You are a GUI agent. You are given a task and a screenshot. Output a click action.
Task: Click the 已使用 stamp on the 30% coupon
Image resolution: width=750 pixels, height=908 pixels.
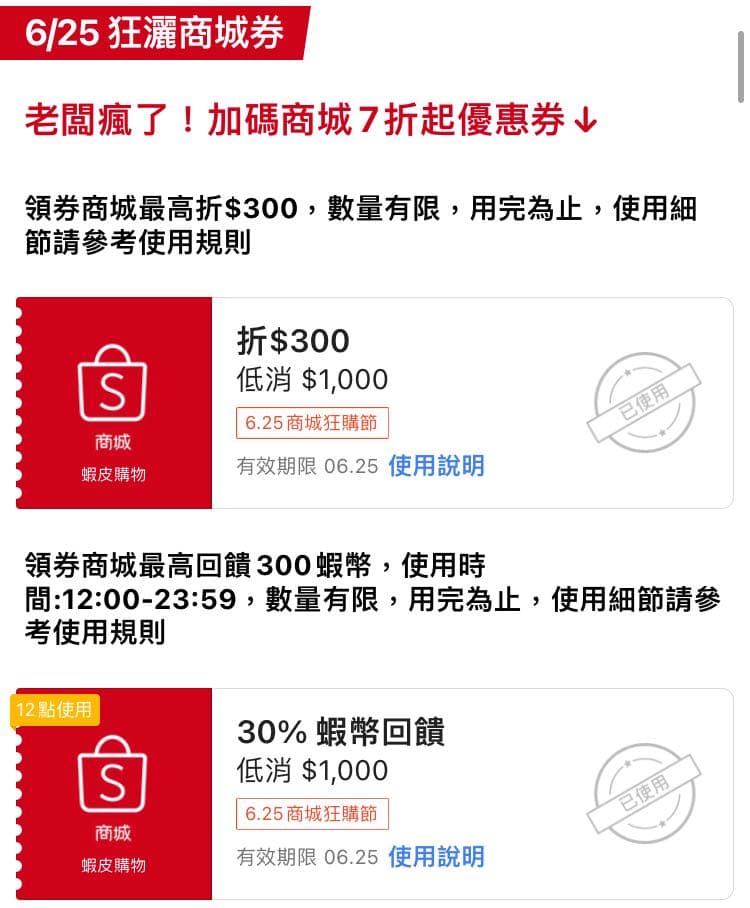645,795
